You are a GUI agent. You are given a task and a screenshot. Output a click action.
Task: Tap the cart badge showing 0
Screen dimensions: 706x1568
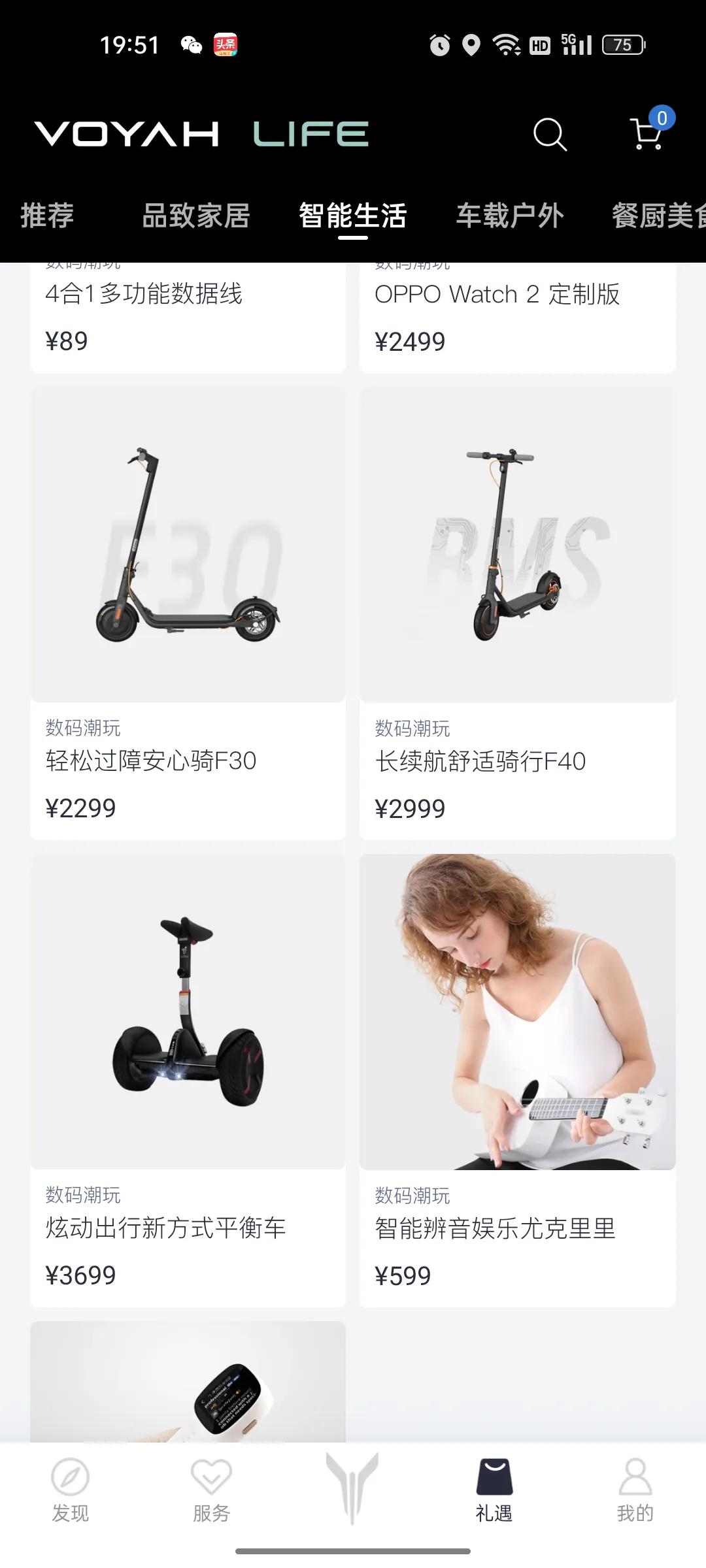pyautogui.click(x=662, y=118)
